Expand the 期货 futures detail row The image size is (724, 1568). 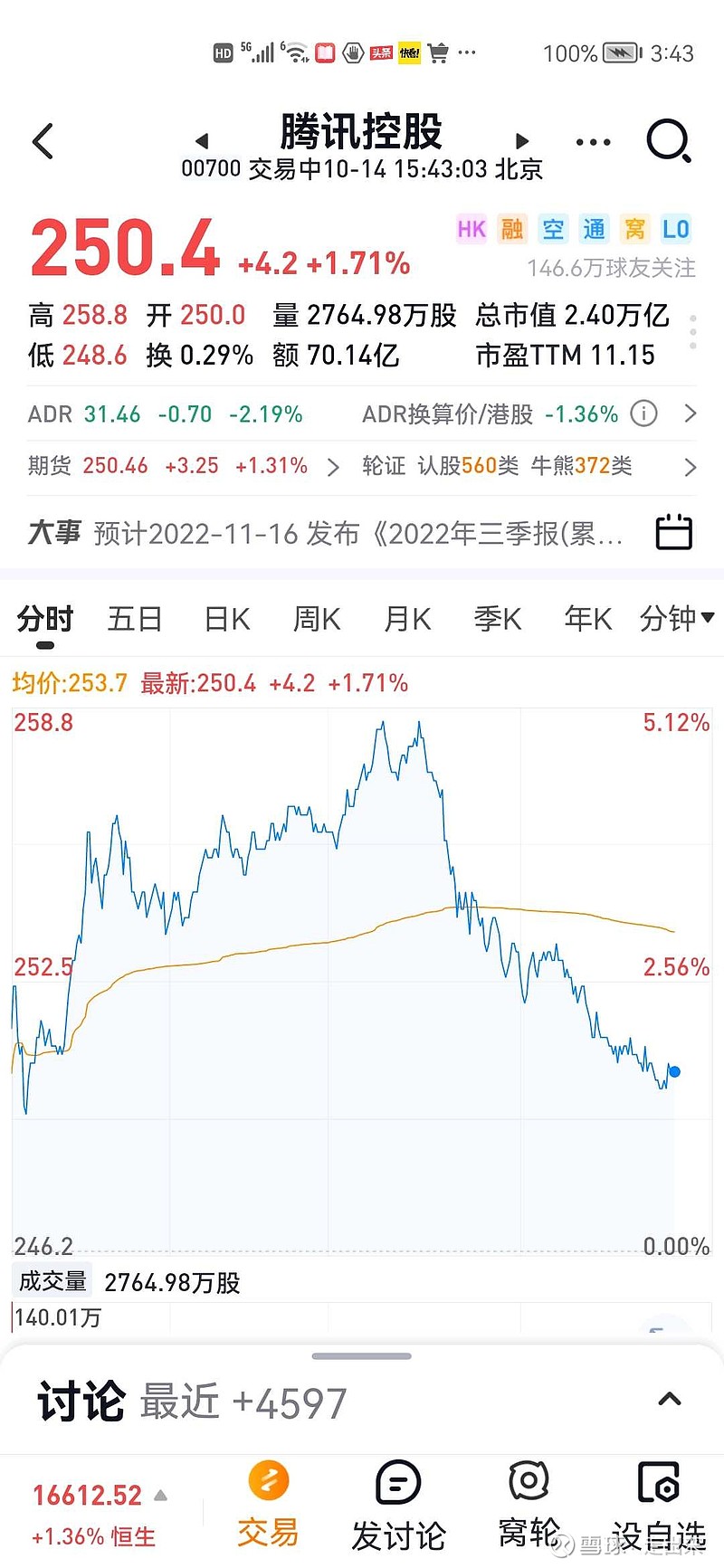[x=333, y=466]
